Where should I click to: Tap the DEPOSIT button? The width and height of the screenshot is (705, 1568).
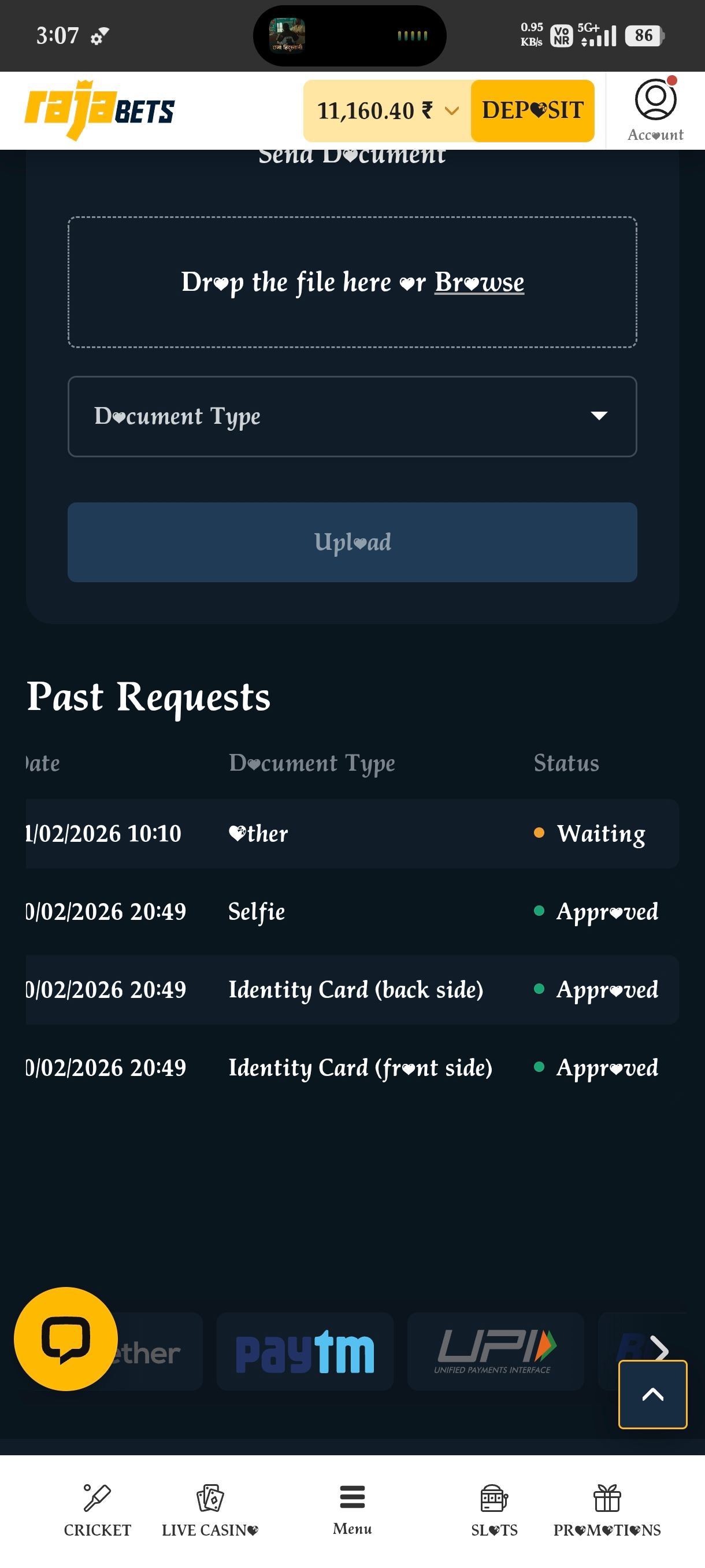coord(532,111)
